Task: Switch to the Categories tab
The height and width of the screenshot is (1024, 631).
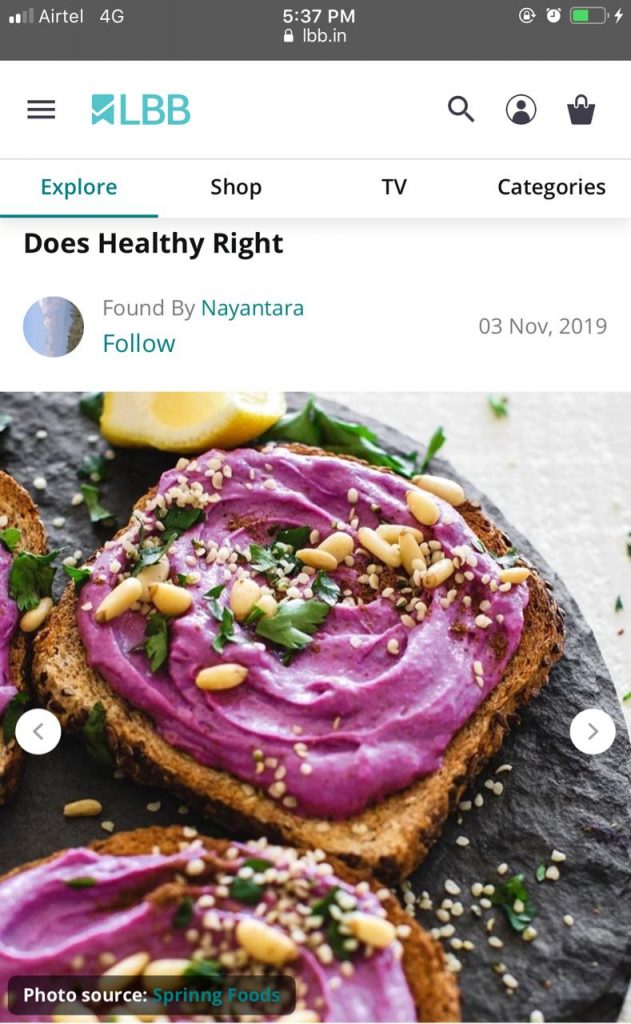Action: click(x=551, y=187)
